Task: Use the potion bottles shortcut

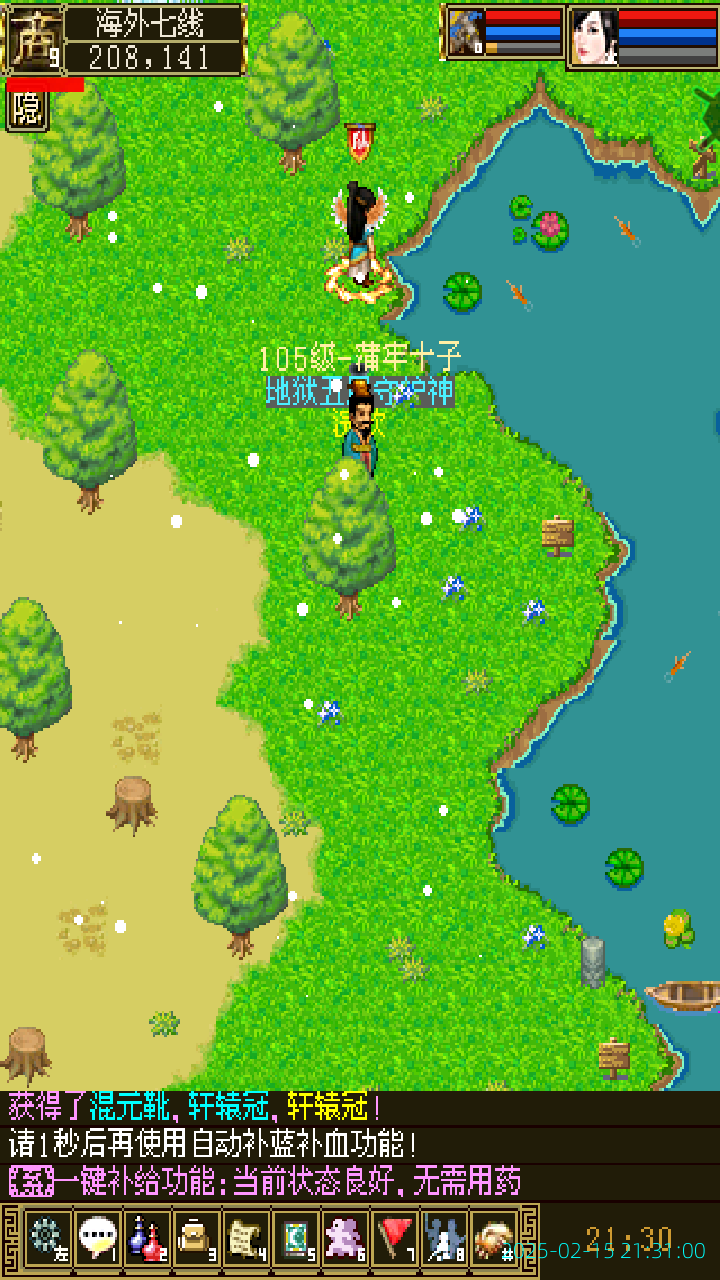Action: pos(146,1238)
